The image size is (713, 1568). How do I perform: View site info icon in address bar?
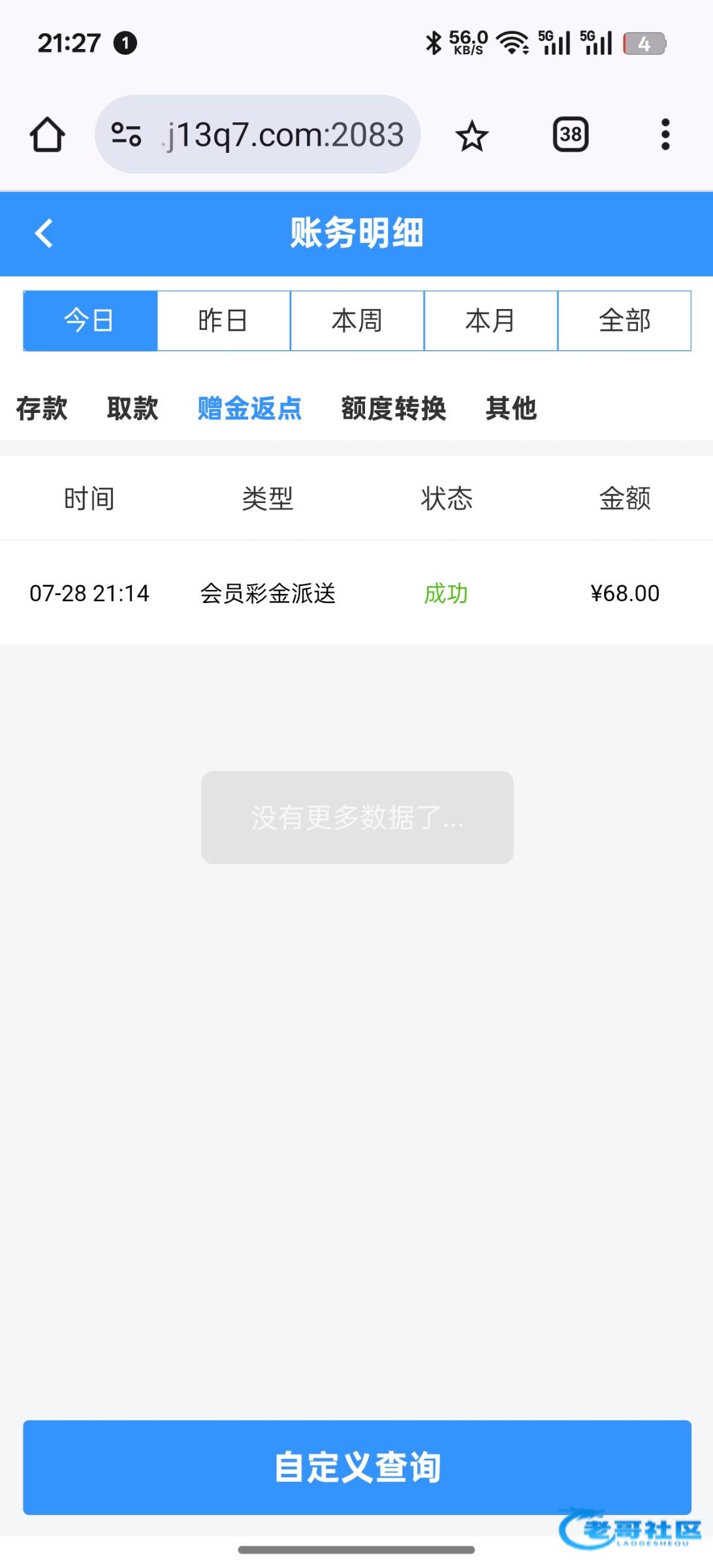click(126, 135)
